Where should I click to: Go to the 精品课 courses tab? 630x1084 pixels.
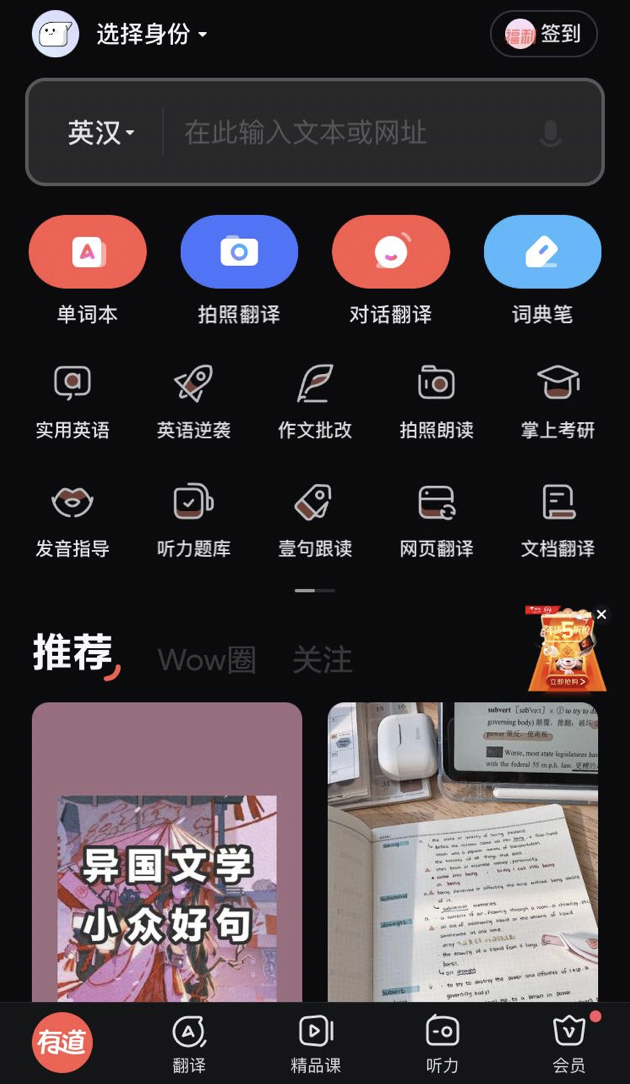pos(315,1043)
